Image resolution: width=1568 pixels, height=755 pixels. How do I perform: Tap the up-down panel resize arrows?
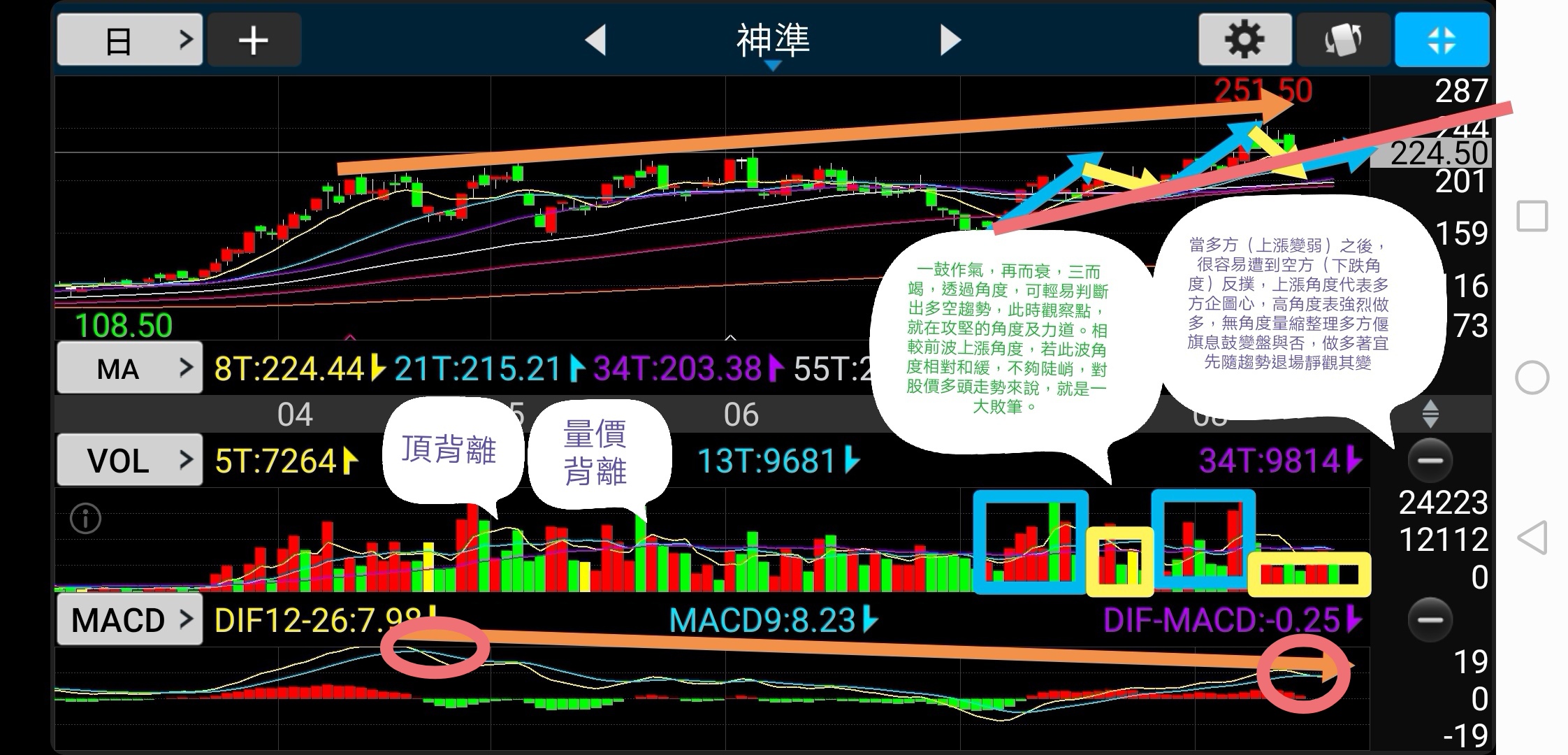[1430, 414]
